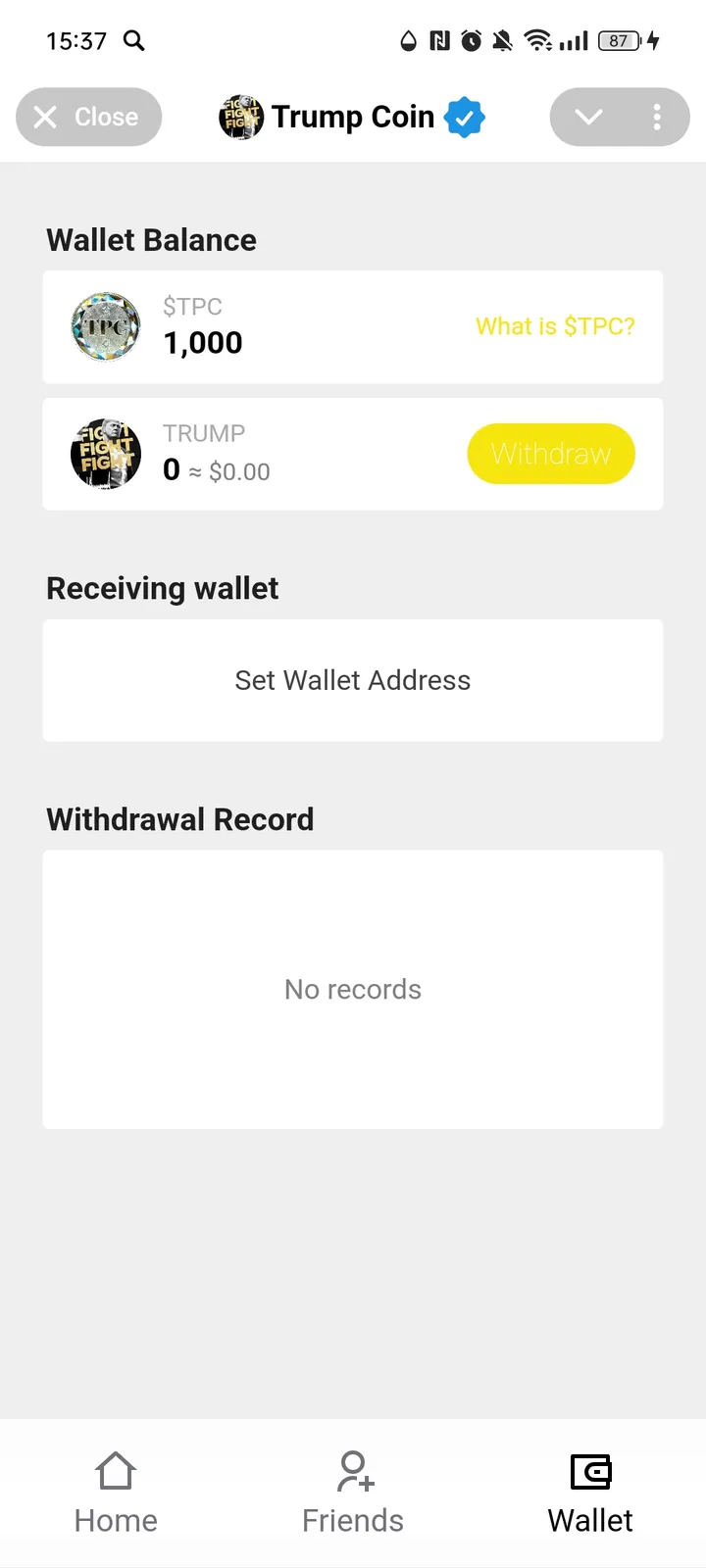Image resolution: width=706 pixels, height=1568 pixels.
Task: Open the three-dot options menu
Action: pyautogui.click(x=656, y=117)
